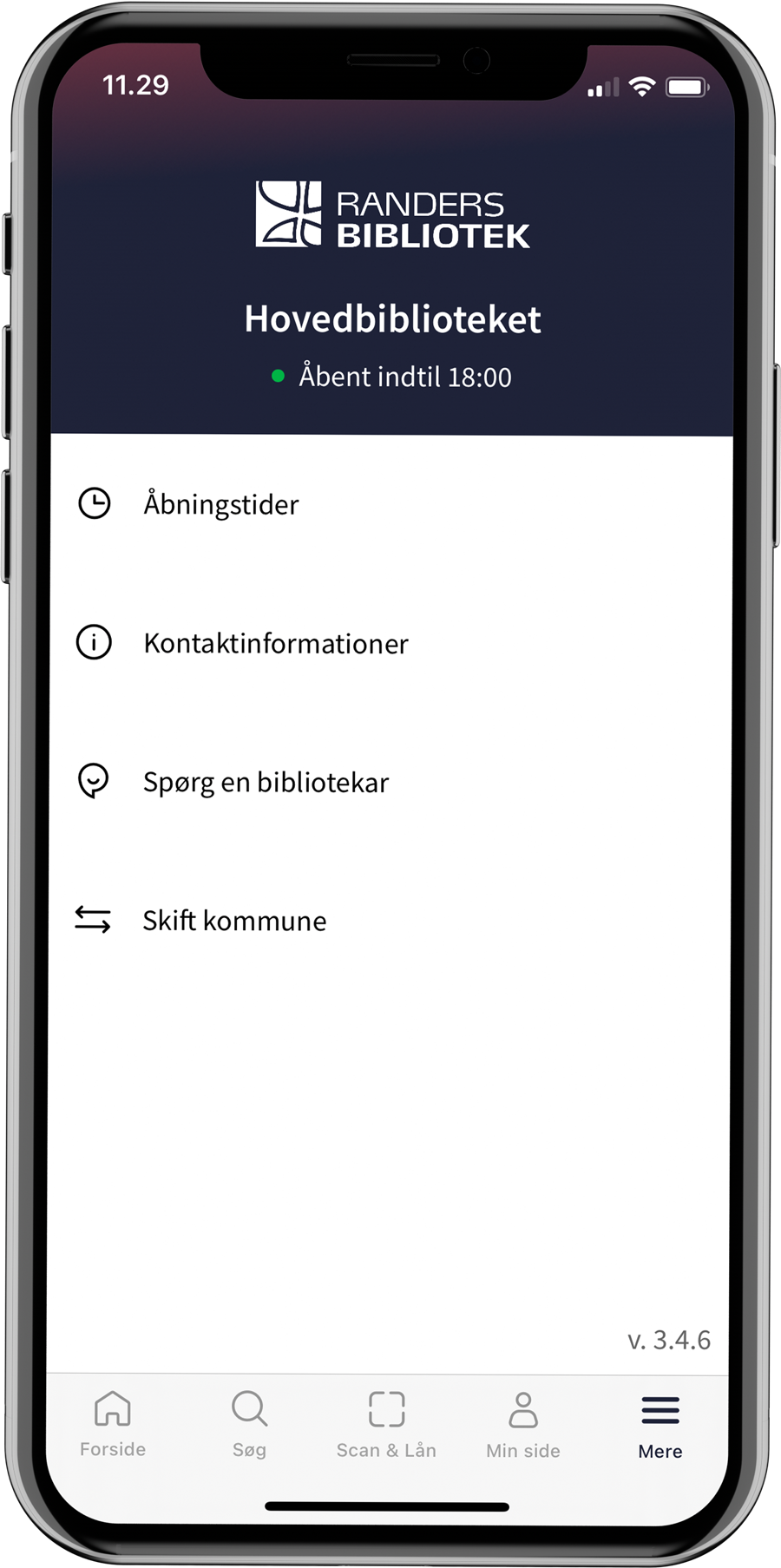Select Skift kommune option
The image size is (781, 1568).
pyautogui.click(x=234, y=921)
